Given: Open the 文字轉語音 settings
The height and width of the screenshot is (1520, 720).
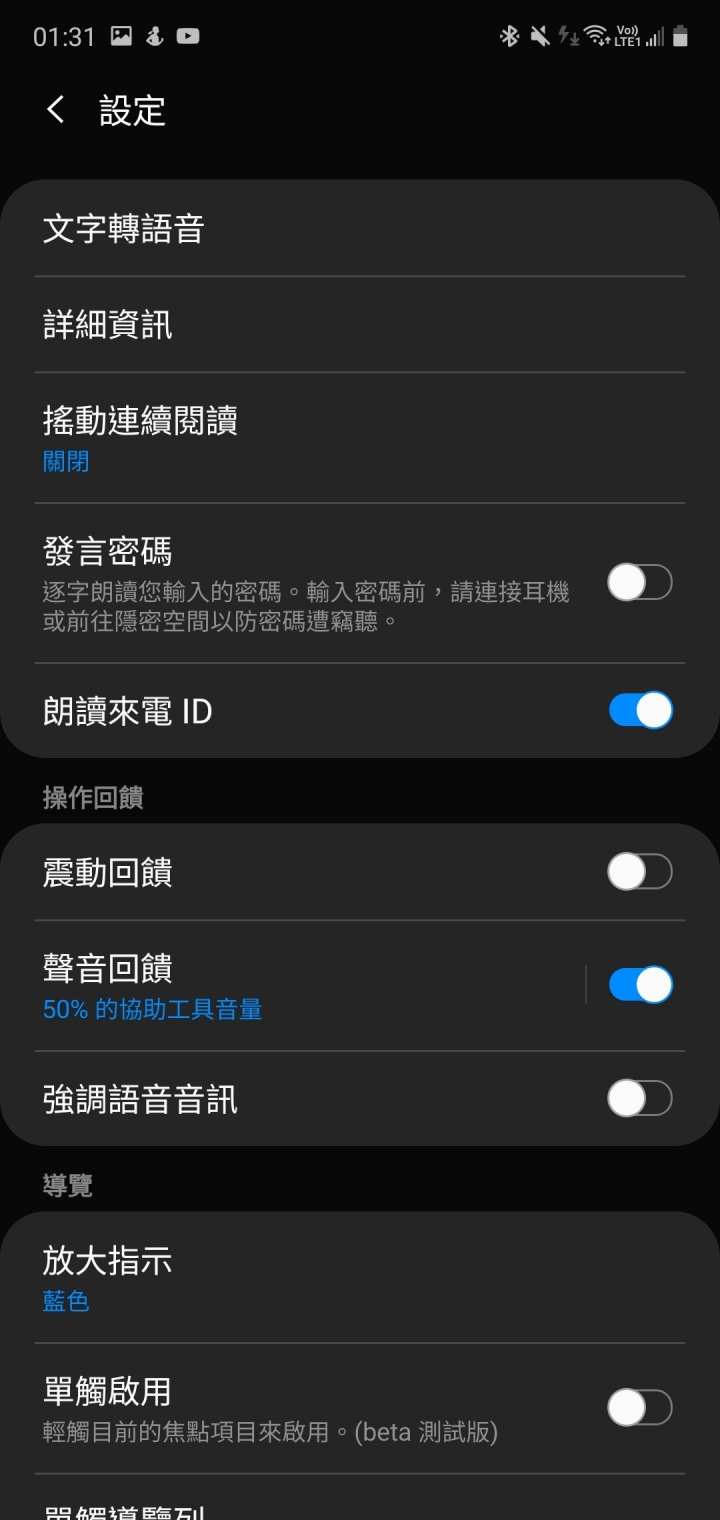Looking at the screenshot, I should tap(360, 229).
